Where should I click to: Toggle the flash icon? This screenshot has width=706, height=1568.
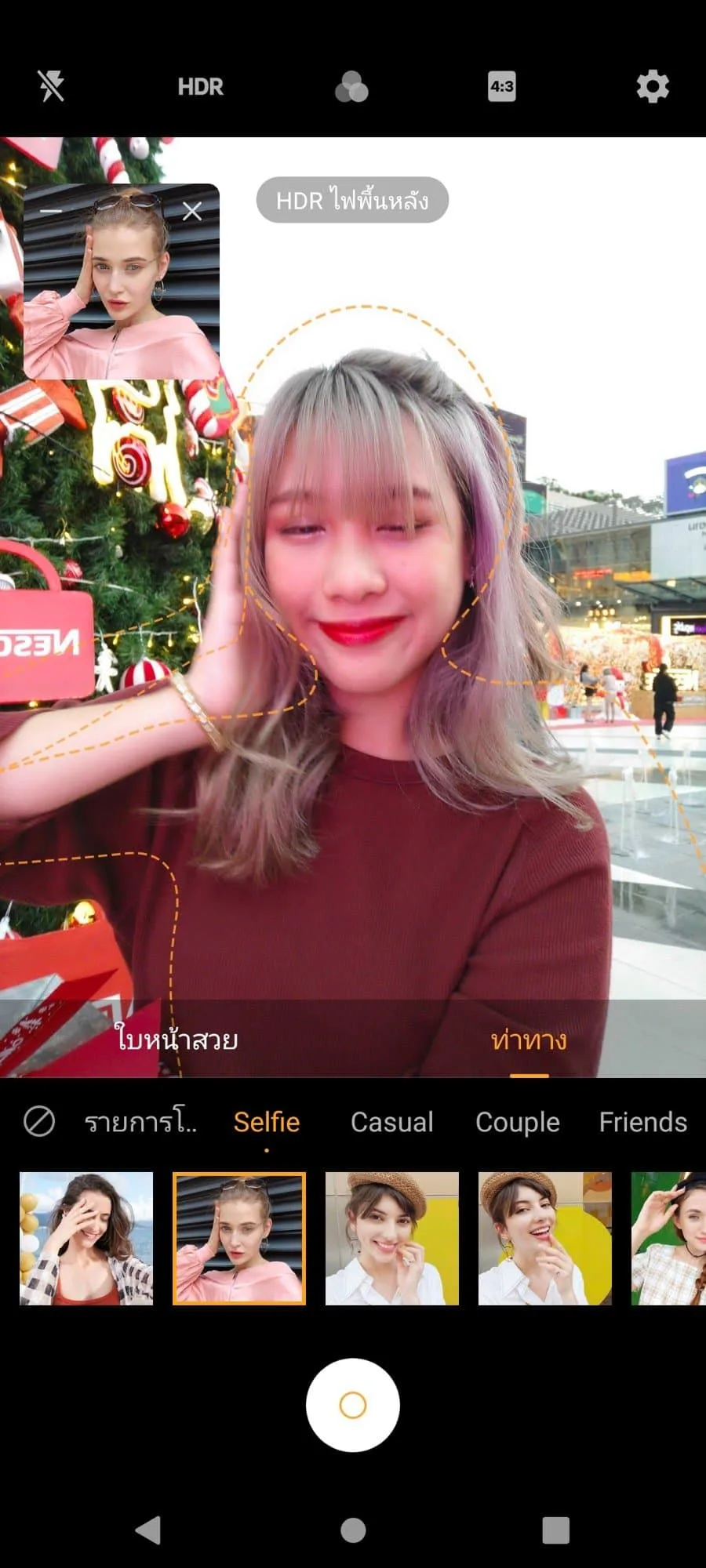(52, 86)
